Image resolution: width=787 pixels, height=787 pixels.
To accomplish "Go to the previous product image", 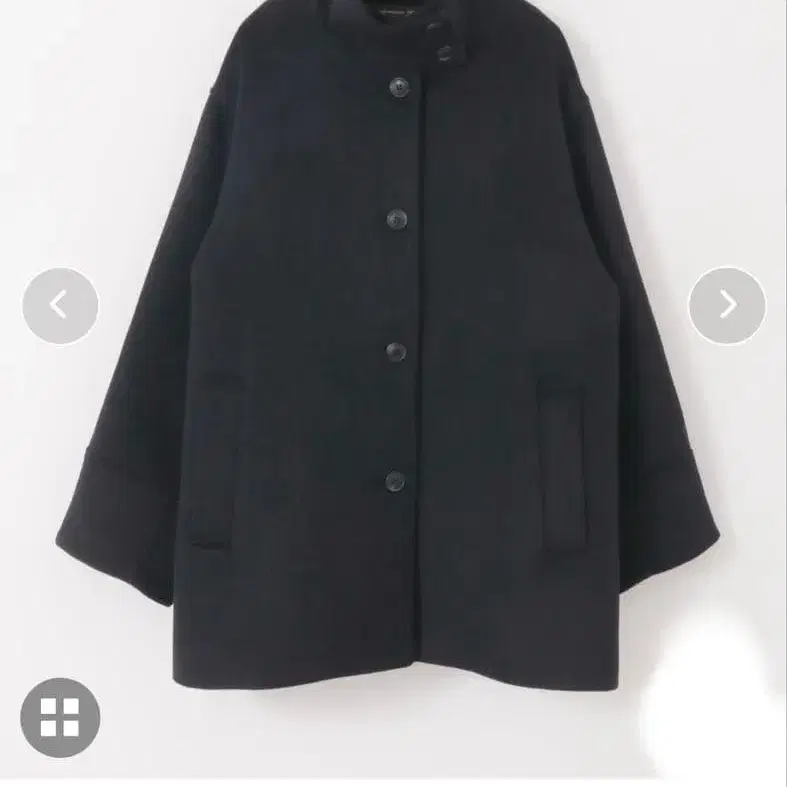I will click(x=60, y=305).
